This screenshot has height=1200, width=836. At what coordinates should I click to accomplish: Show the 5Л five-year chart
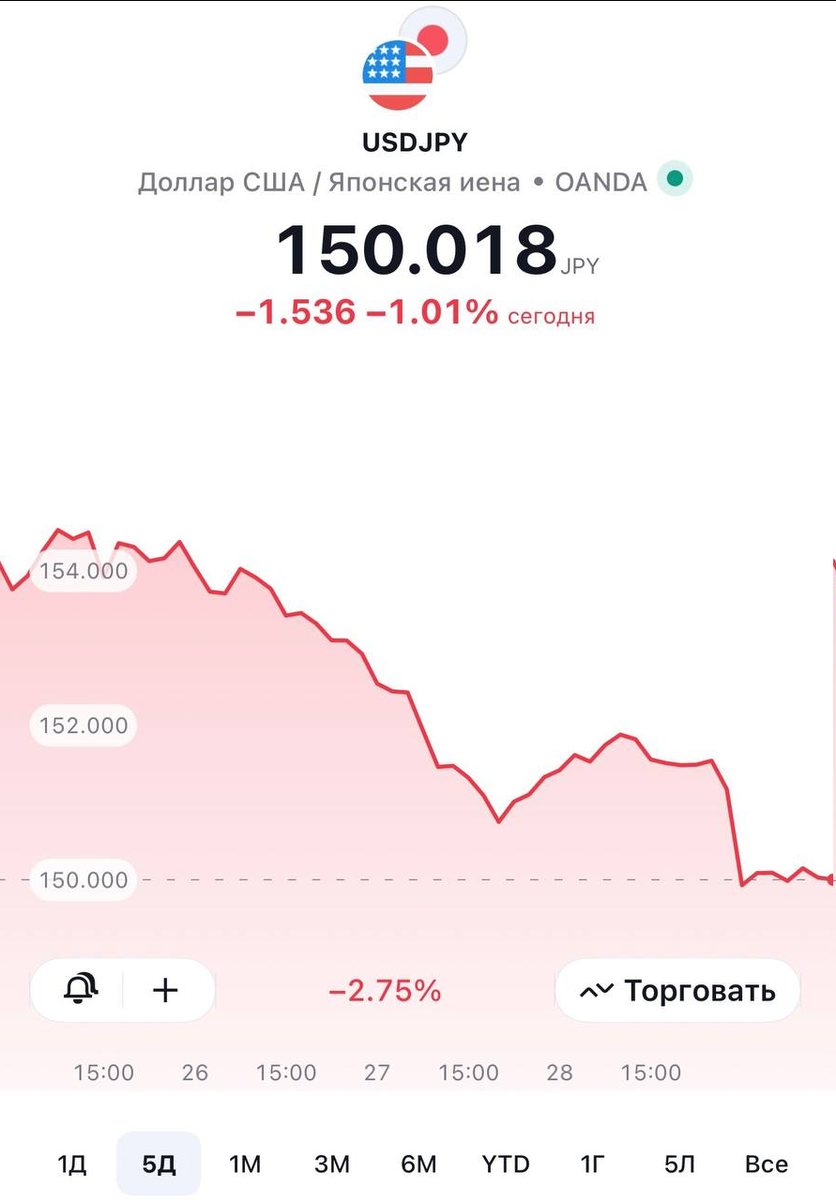pos(680,1164)
